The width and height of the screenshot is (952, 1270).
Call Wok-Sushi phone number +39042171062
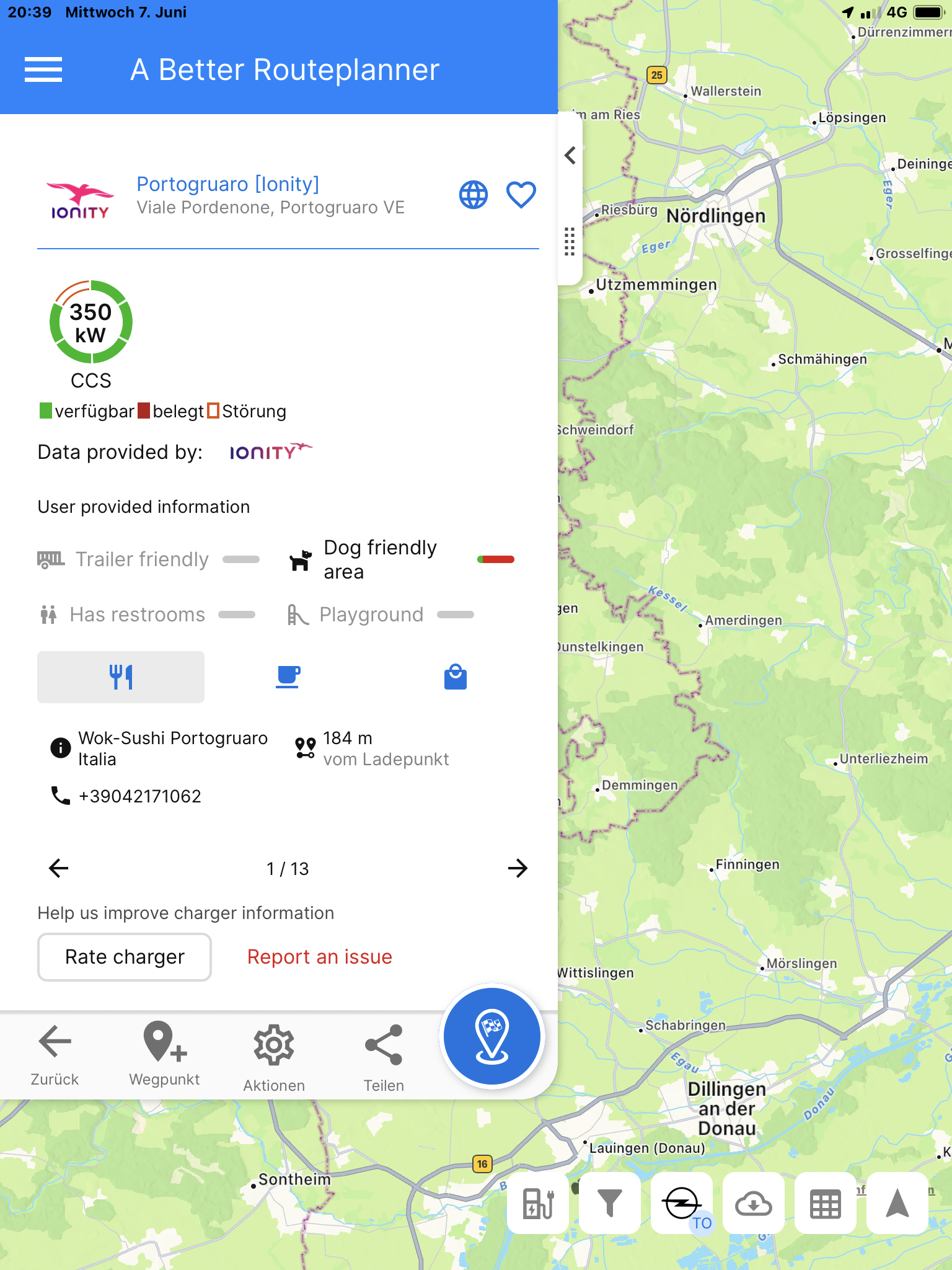[x=139, y=796]
